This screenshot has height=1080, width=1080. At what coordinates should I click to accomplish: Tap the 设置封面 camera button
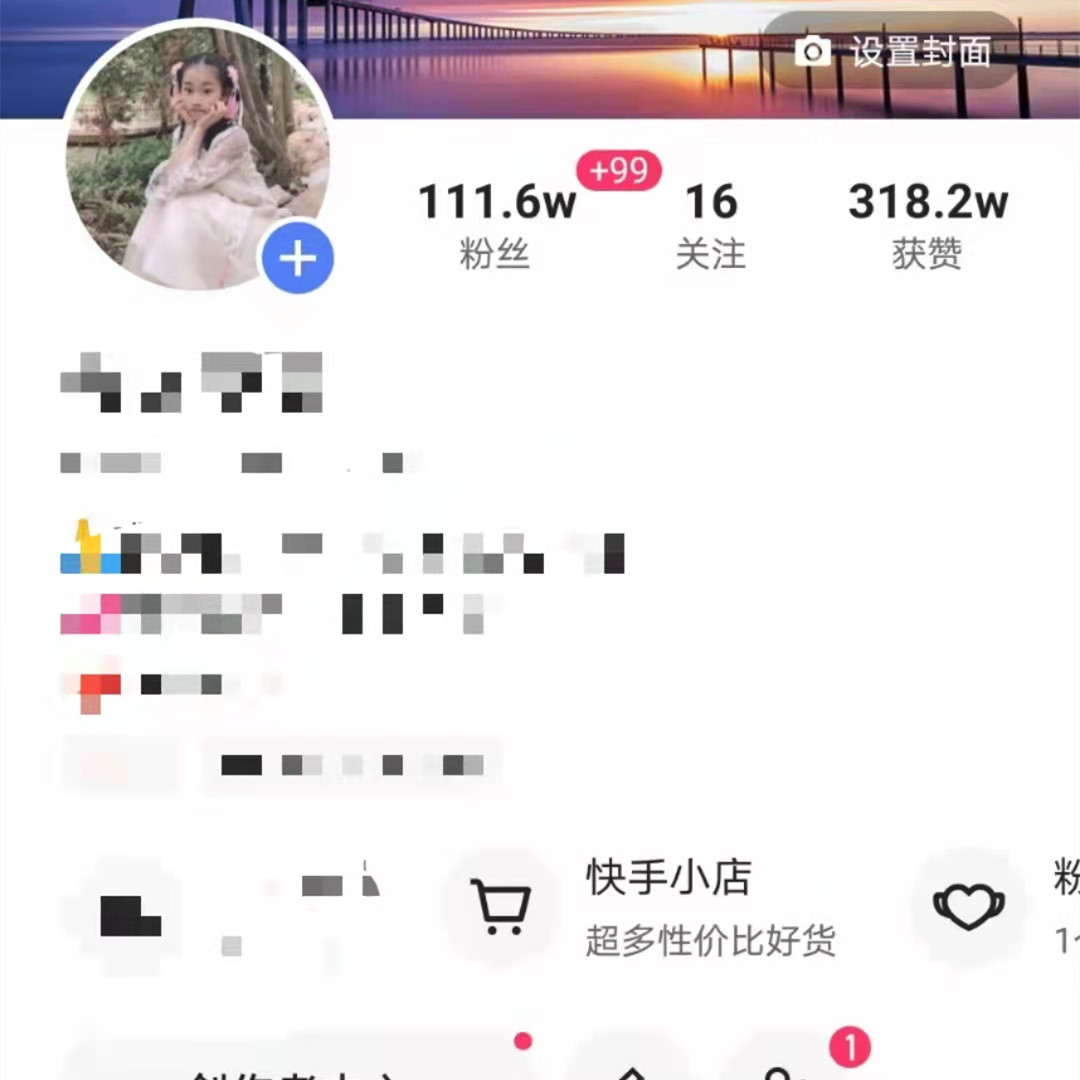click(x=892, y=52)
